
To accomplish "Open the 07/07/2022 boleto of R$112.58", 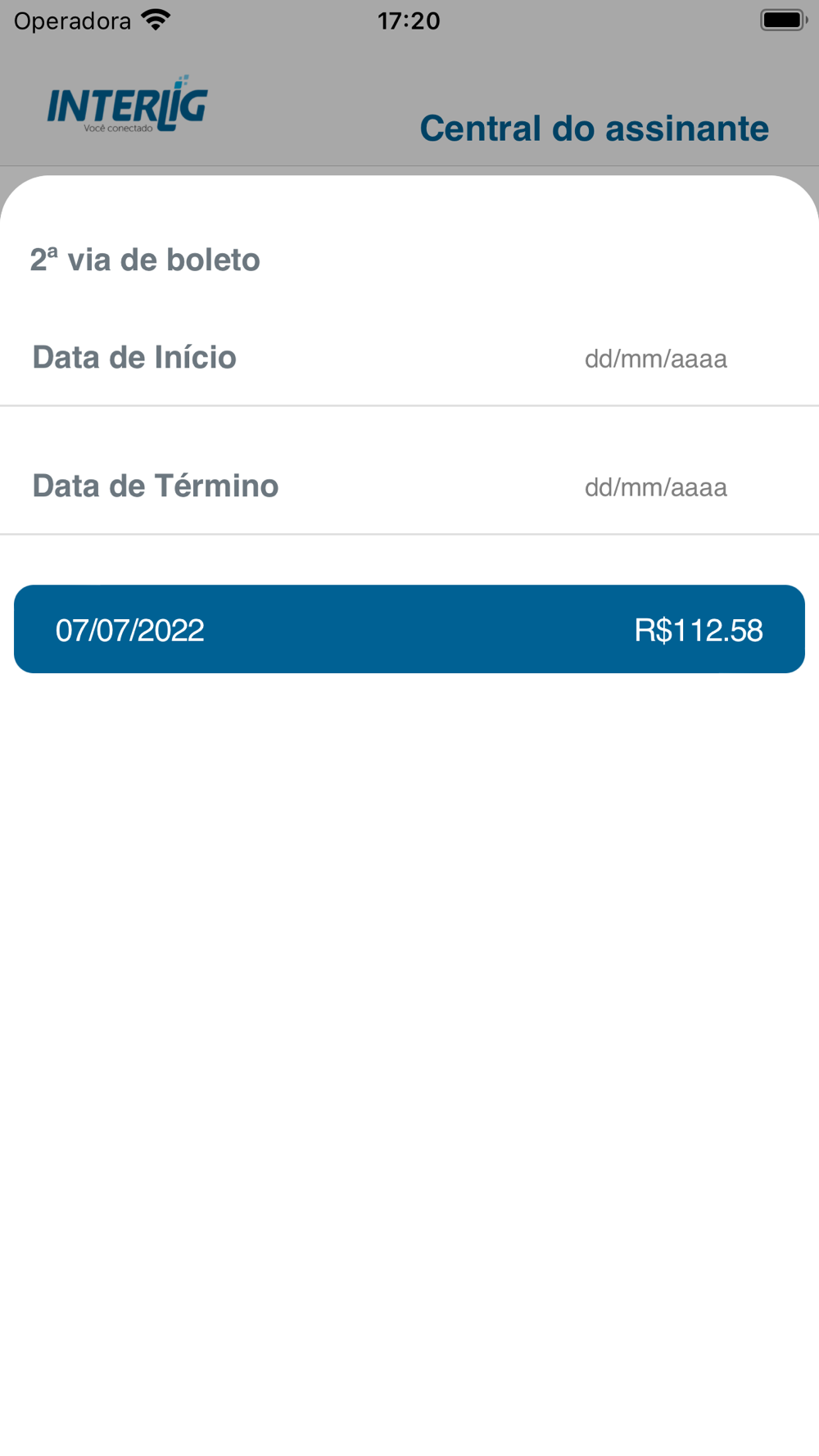I will 409,629.
